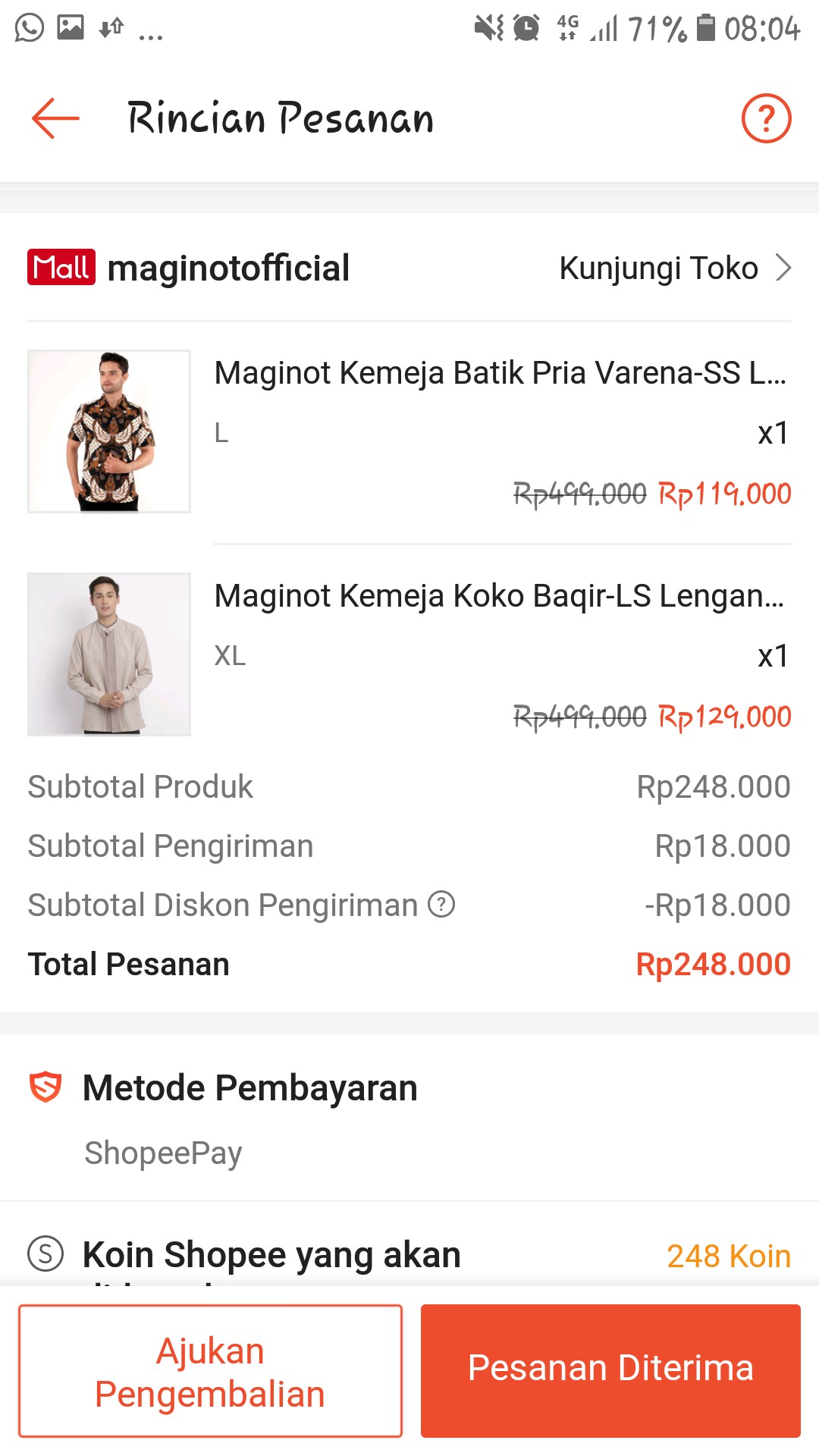Expand the truncated Kemeja Batik product title
This screenshot has width=819, height=1456.
tap(500, 373)
